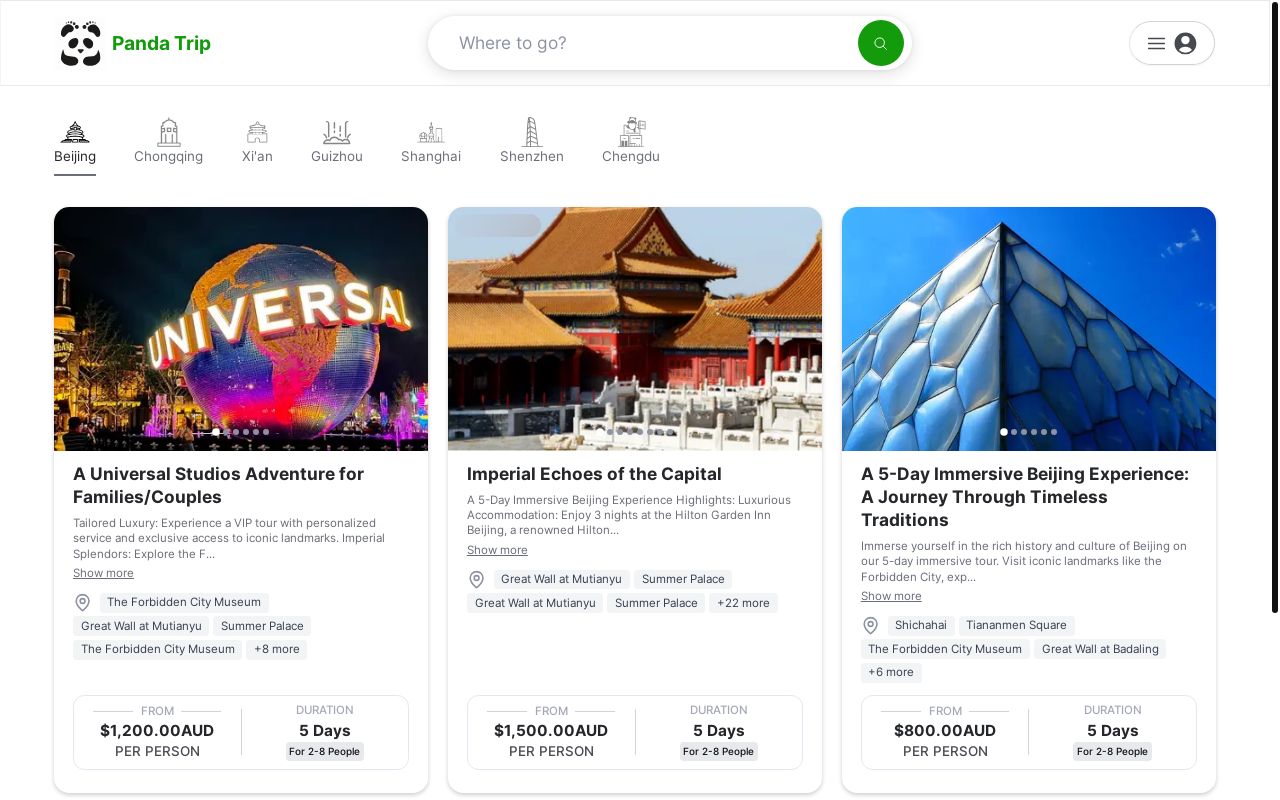Open the user account menu
Image resolution: width=1280 pixels, height=800 pixels.
(x=1171, y=43)
